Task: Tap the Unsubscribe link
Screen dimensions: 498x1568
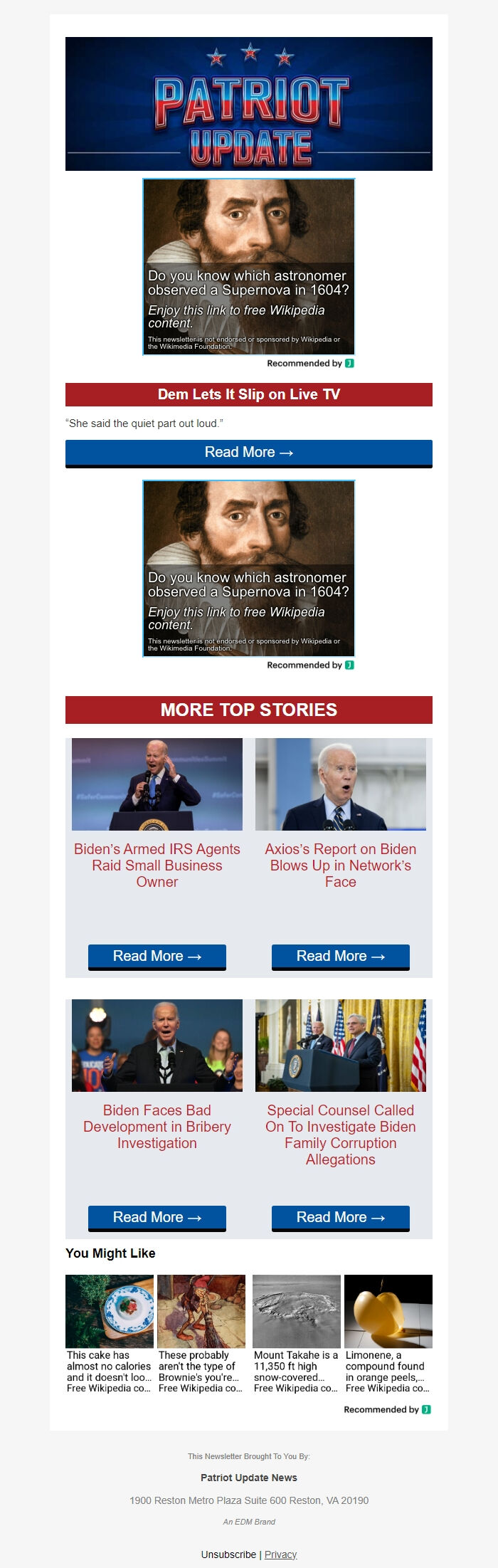Action: tap(228, 1554)
